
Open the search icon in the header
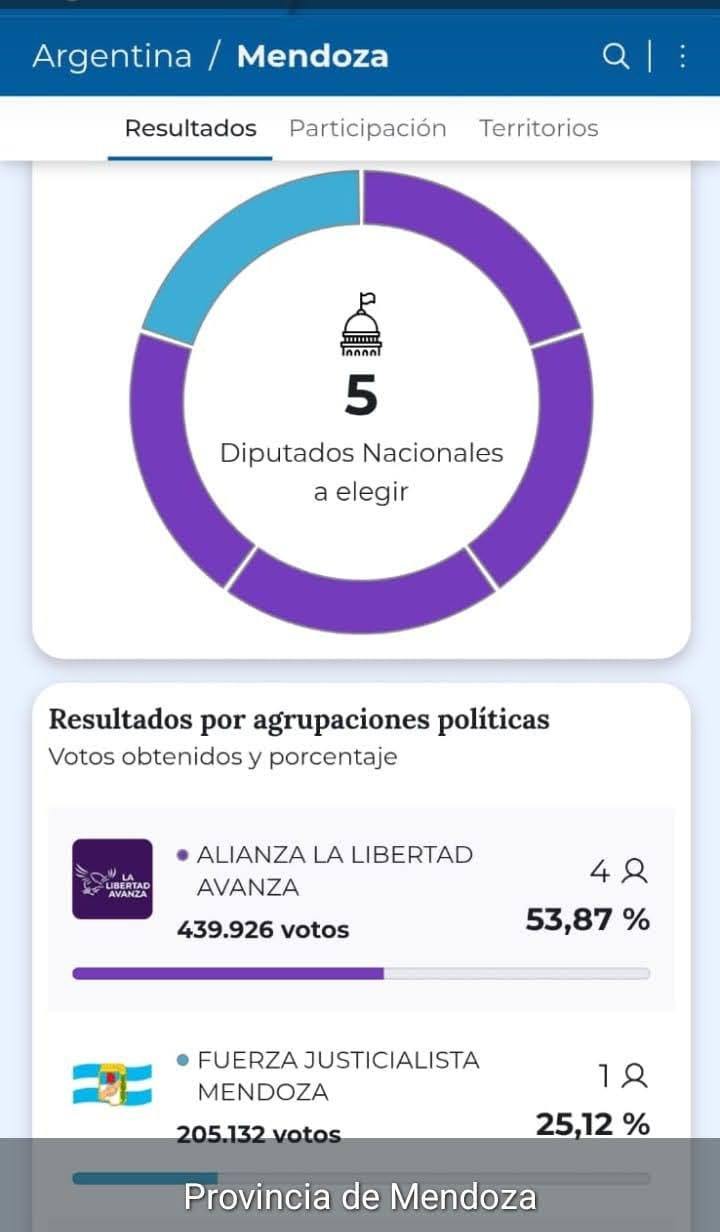pos(615,56)
